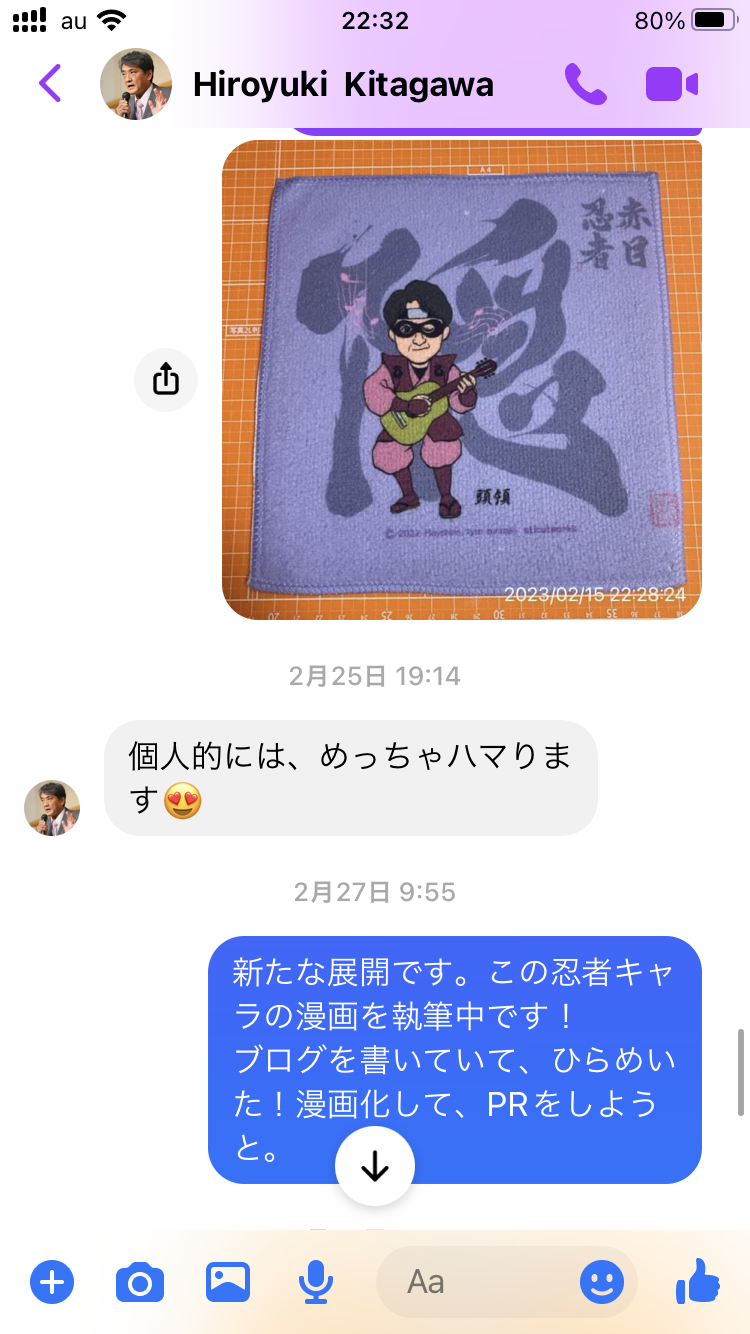Open the plus menu for more actions

[x=52, y=1281]
